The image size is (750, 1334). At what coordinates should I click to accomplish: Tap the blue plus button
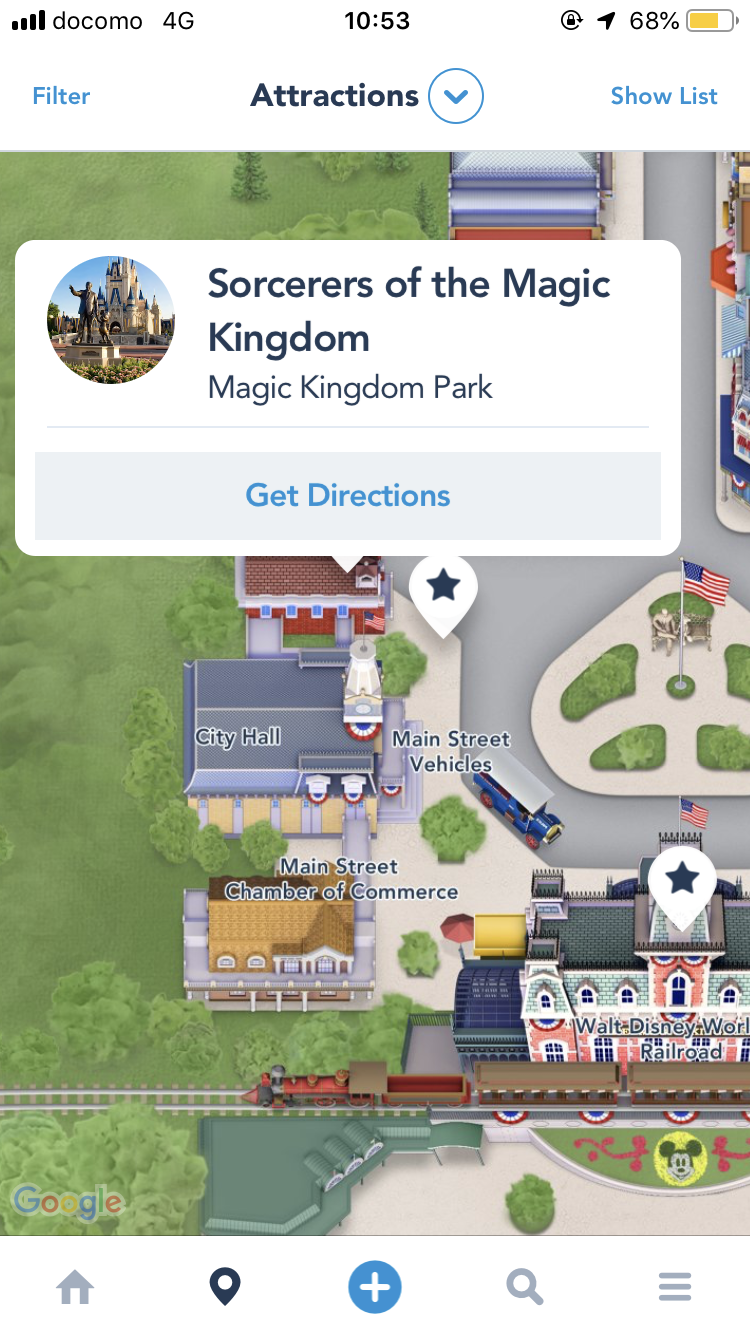click(375, 1286)
